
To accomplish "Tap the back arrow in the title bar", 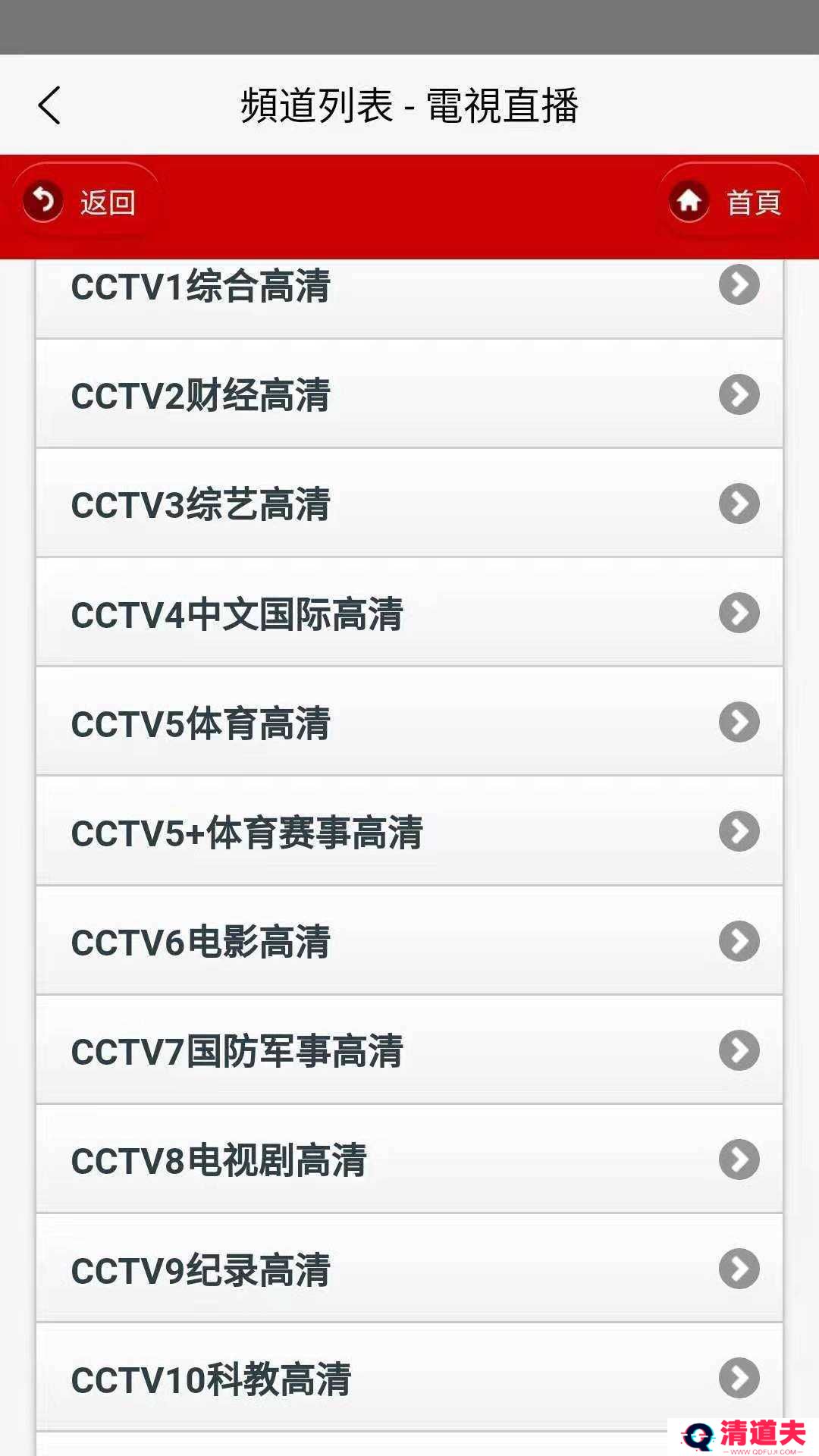I will pos(50,105).
